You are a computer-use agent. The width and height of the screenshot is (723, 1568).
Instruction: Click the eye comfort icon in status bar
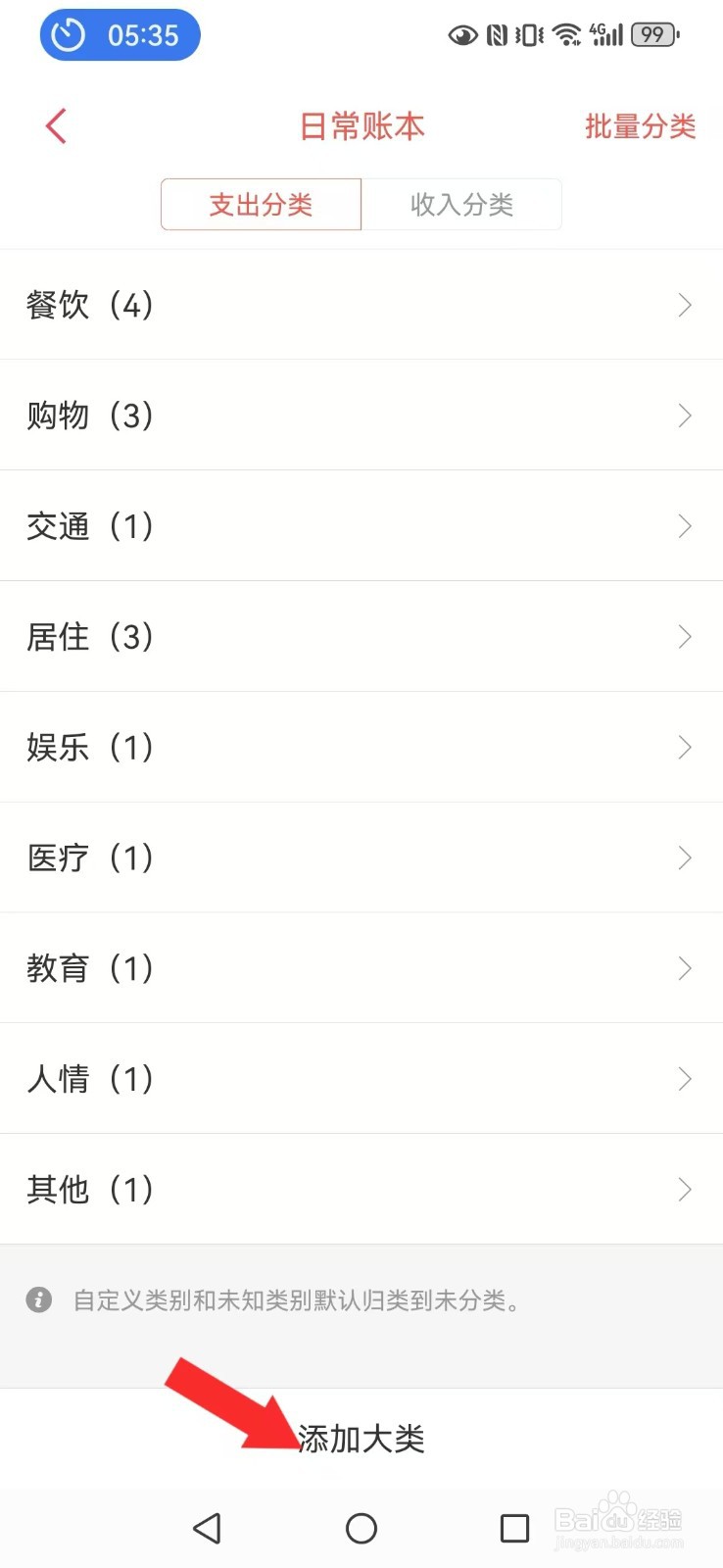tap(462, 34)
